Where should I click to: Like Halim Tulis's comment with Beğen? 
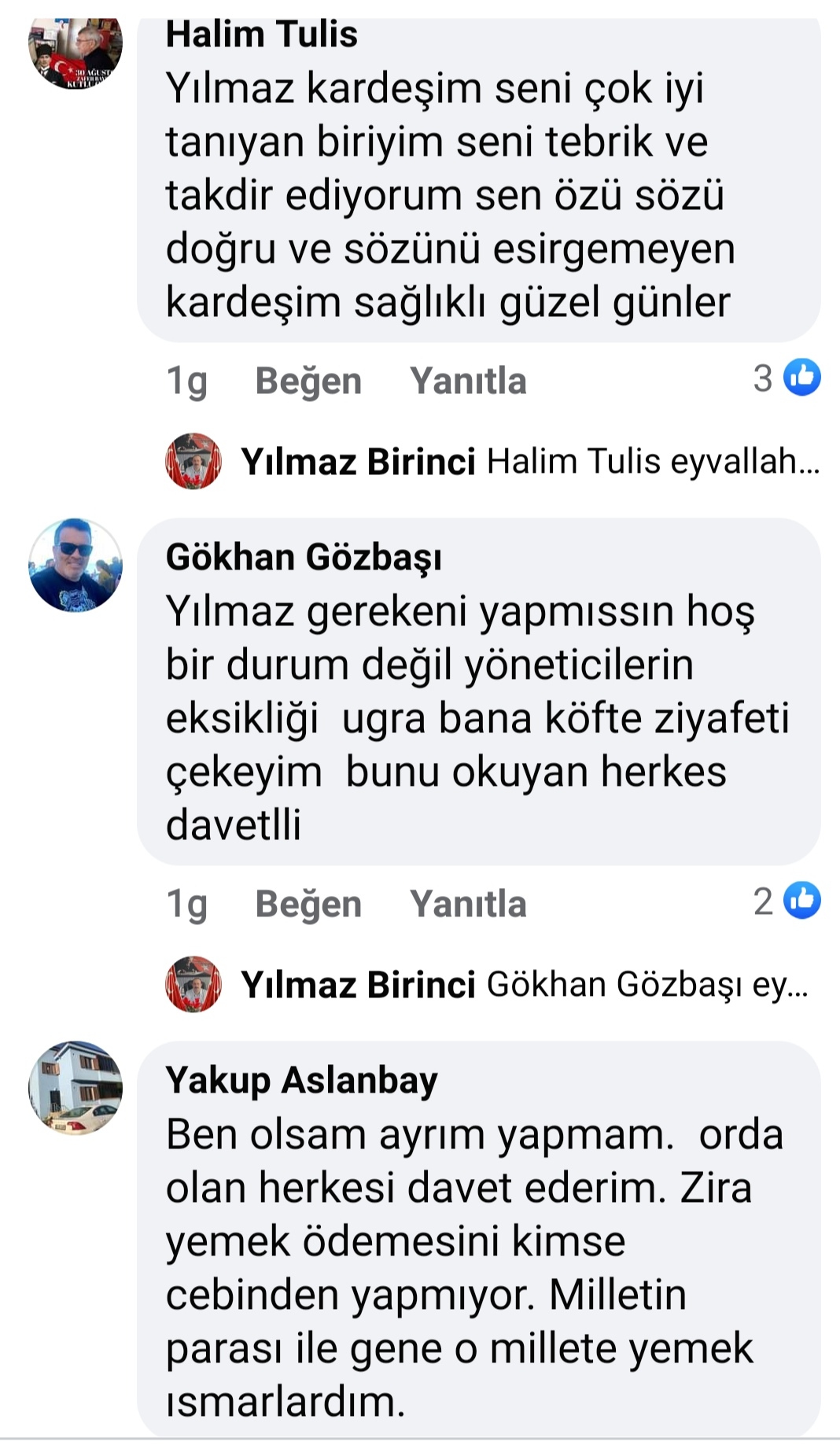(308, 381)
